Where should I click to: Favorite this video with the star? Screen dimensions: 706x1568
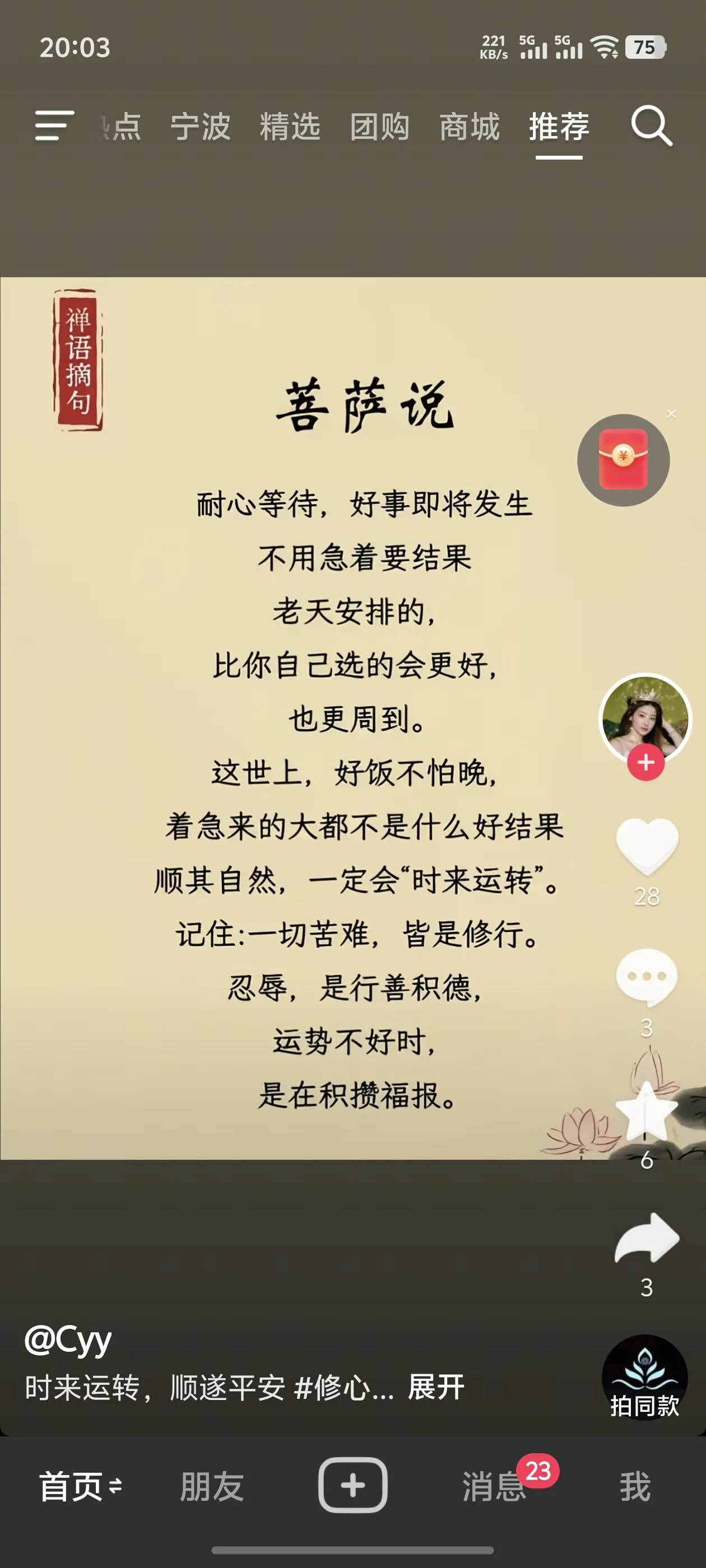(646, 1110)
